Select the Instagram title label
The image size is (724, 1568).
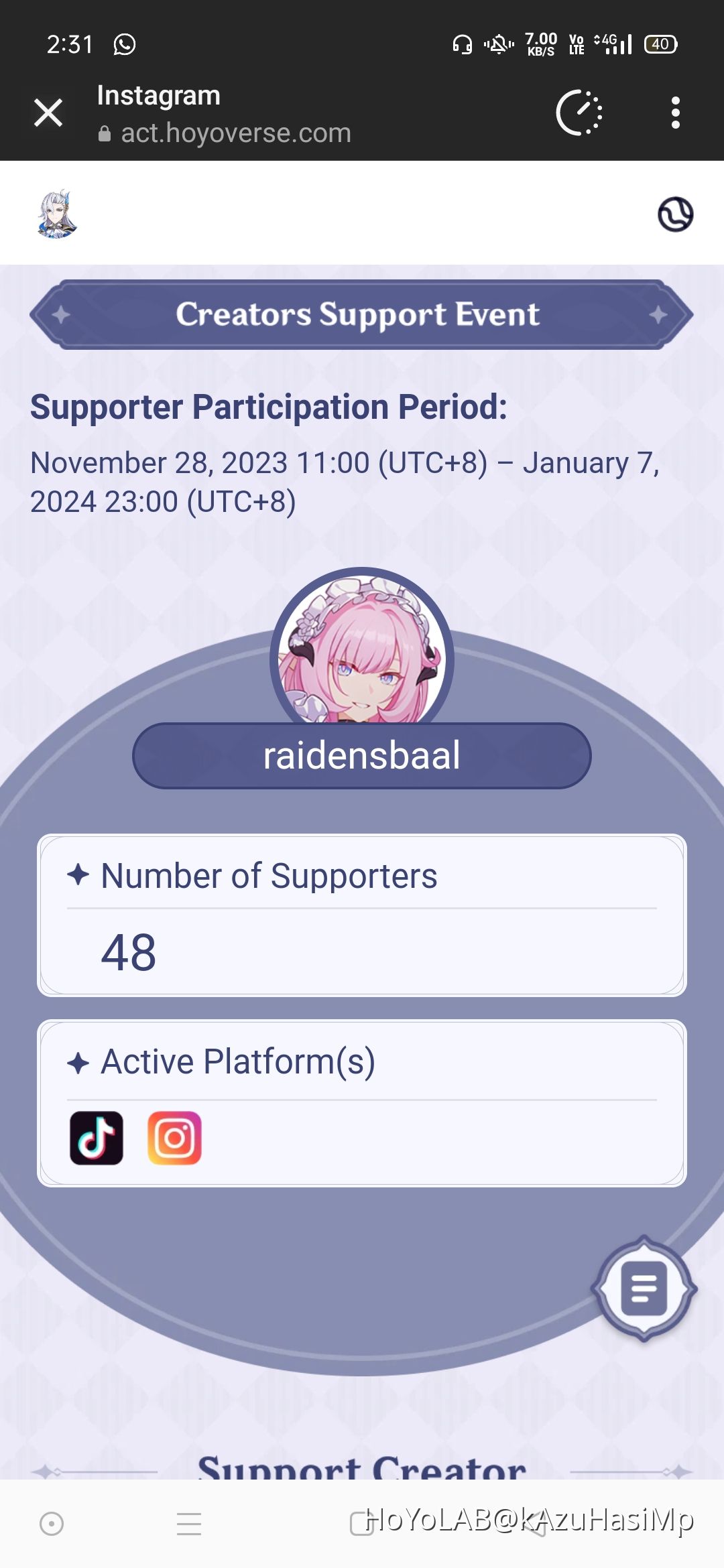pyautogui.click(x=158, y=94)
